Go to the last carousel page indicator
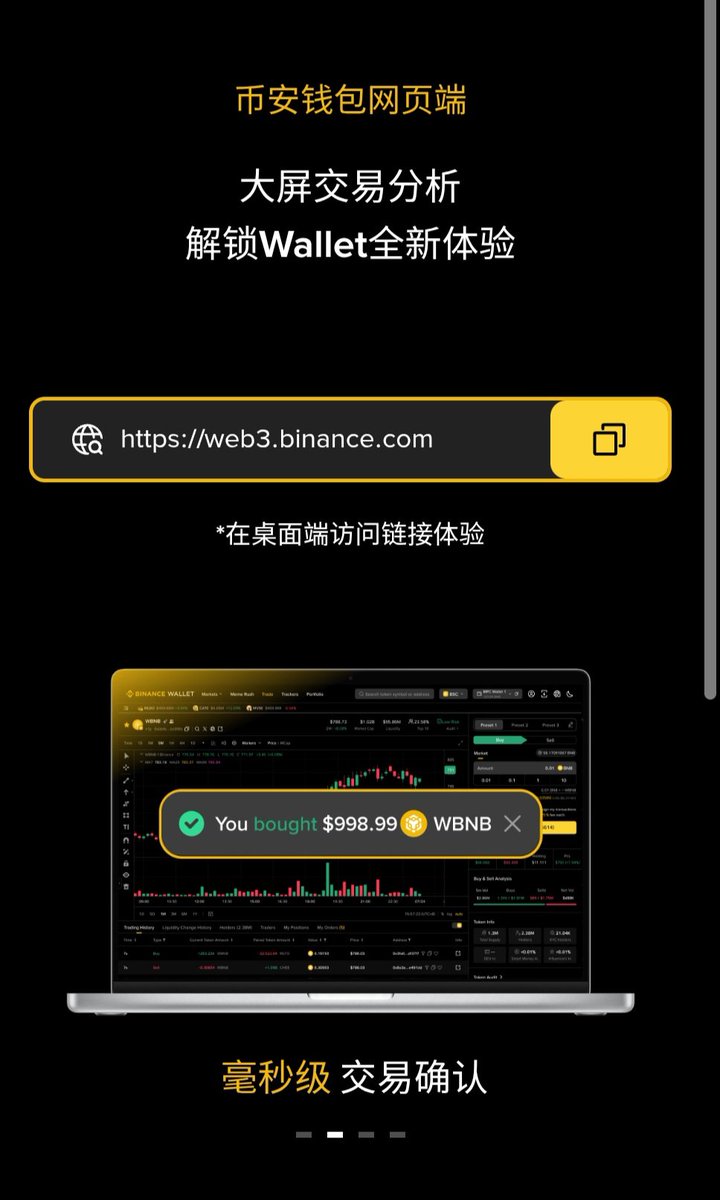The image size is (720, 1200). point(397,1135)
